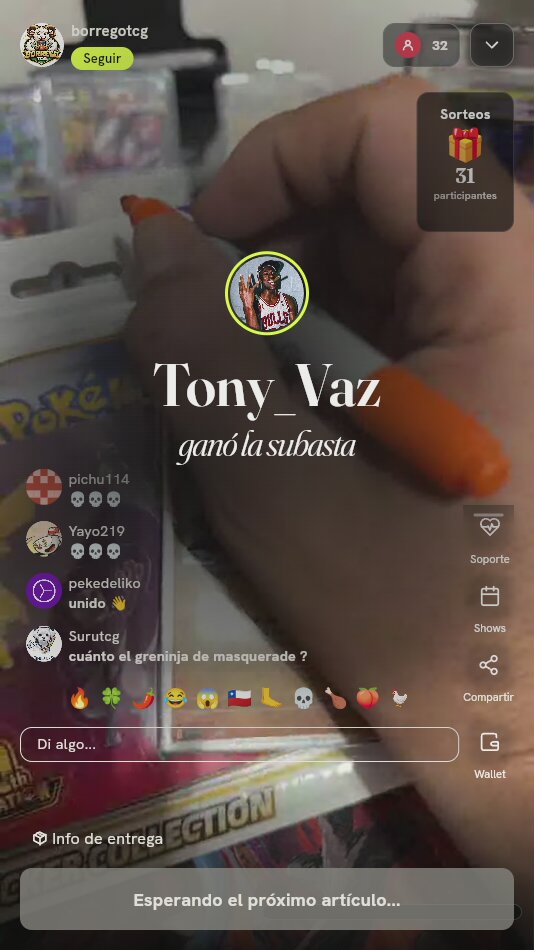Viewport: 534px width, 950px height.
Task: React with the Chile flag emoji
Action: pos(239,698)
